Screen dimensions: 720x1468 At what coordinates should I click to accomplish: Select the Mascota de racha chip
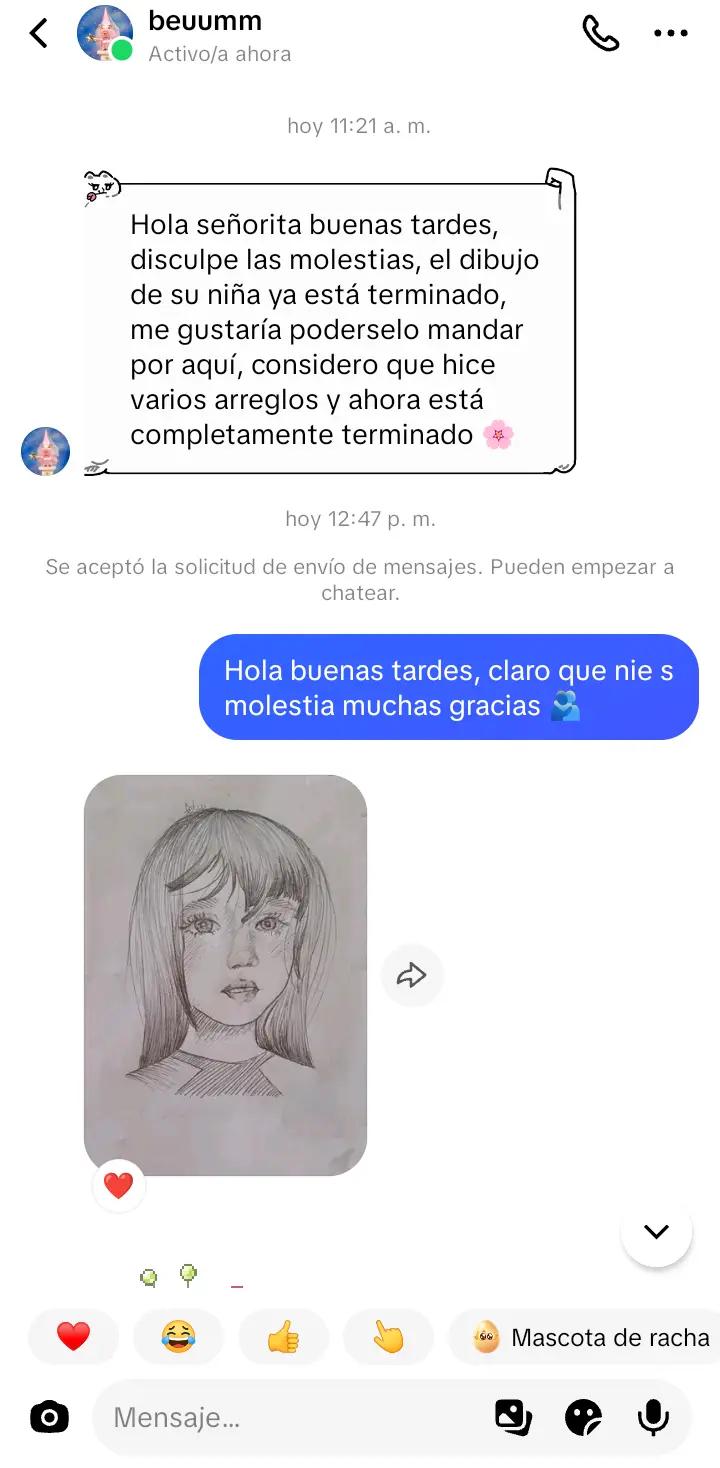[590, 1337]
